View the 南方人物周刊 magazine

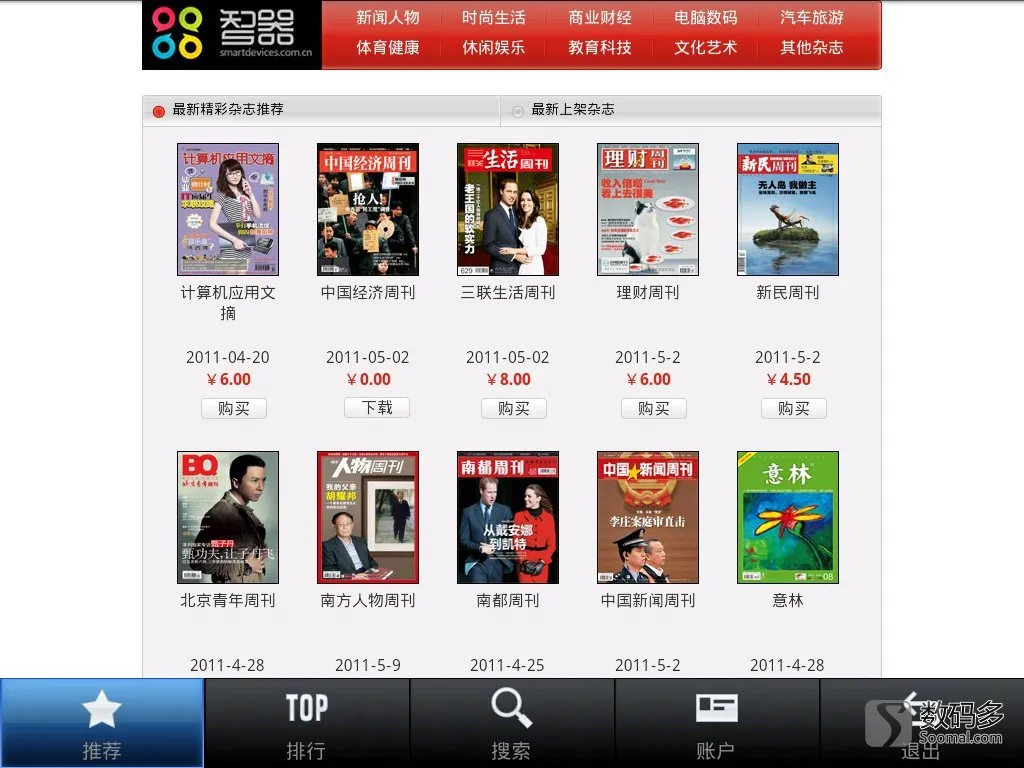(368, 517)
